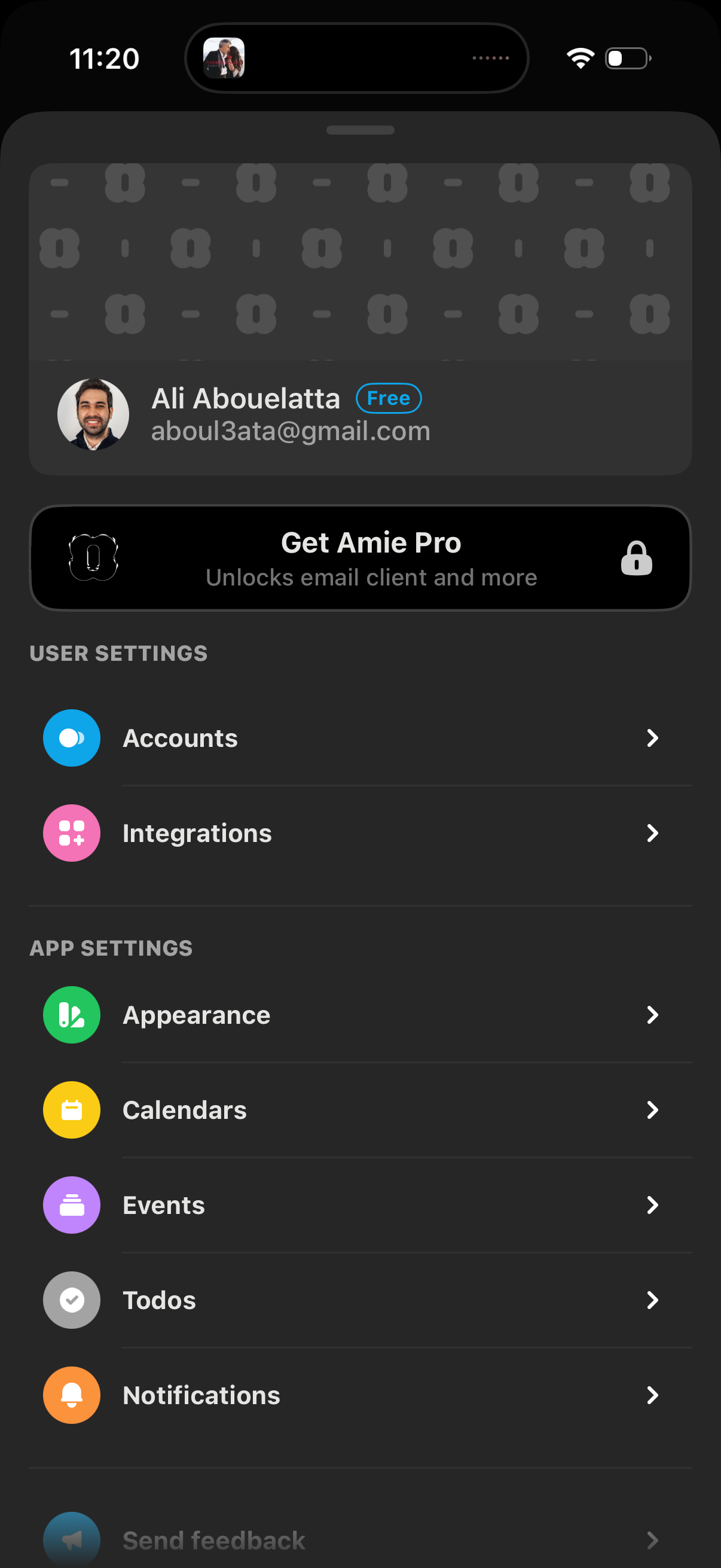Tap the music player in the Dynamic Island
The height and width of the screenshot is (1568, 721).
point(225,58)
